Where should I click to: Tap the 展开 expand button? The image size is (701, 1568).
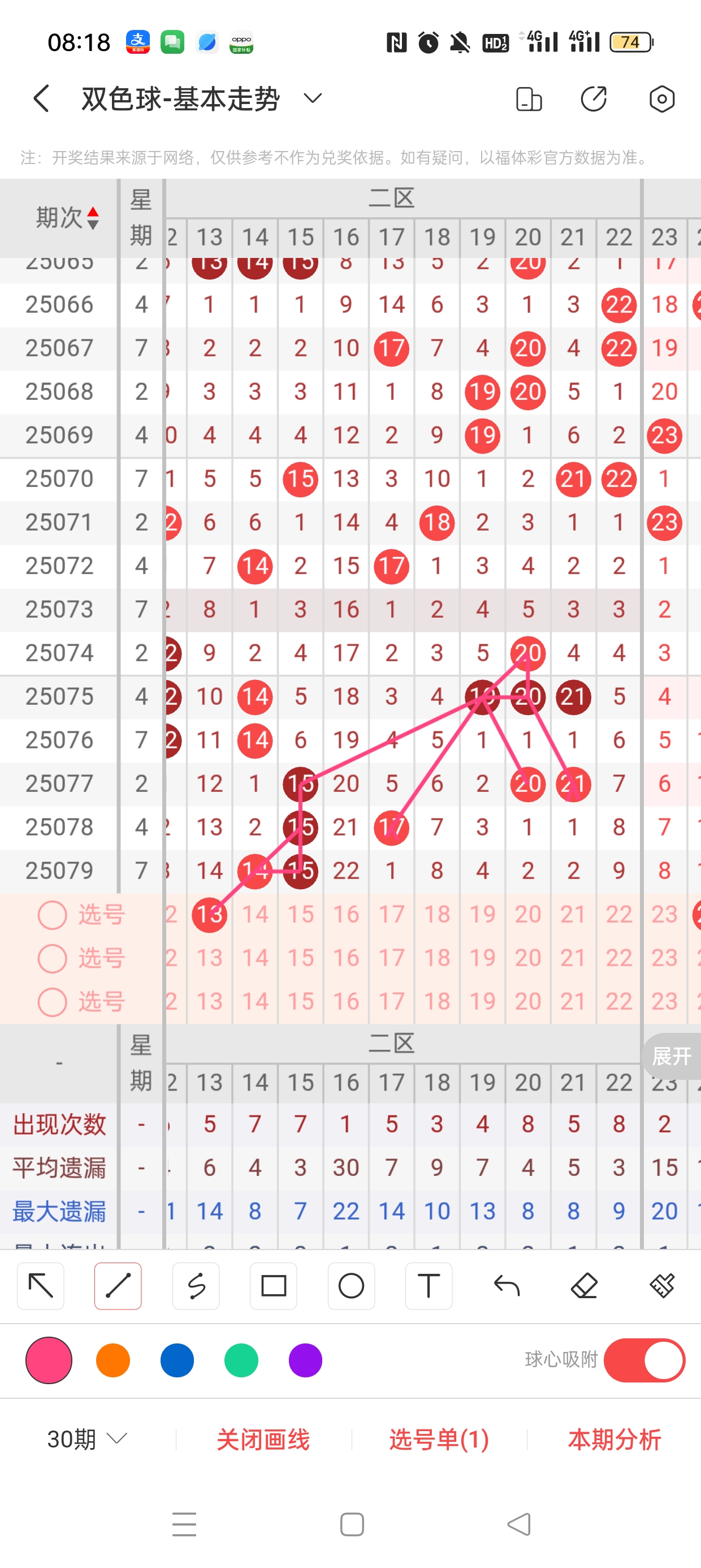671,1056
